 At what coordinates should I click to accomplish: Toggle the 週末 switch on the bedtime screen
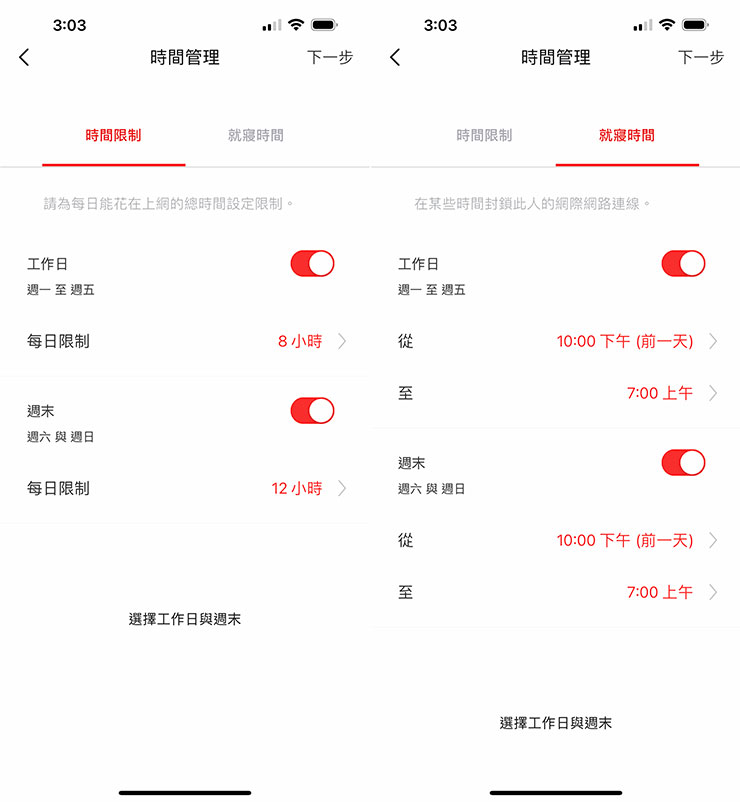[x=682, y=462]
